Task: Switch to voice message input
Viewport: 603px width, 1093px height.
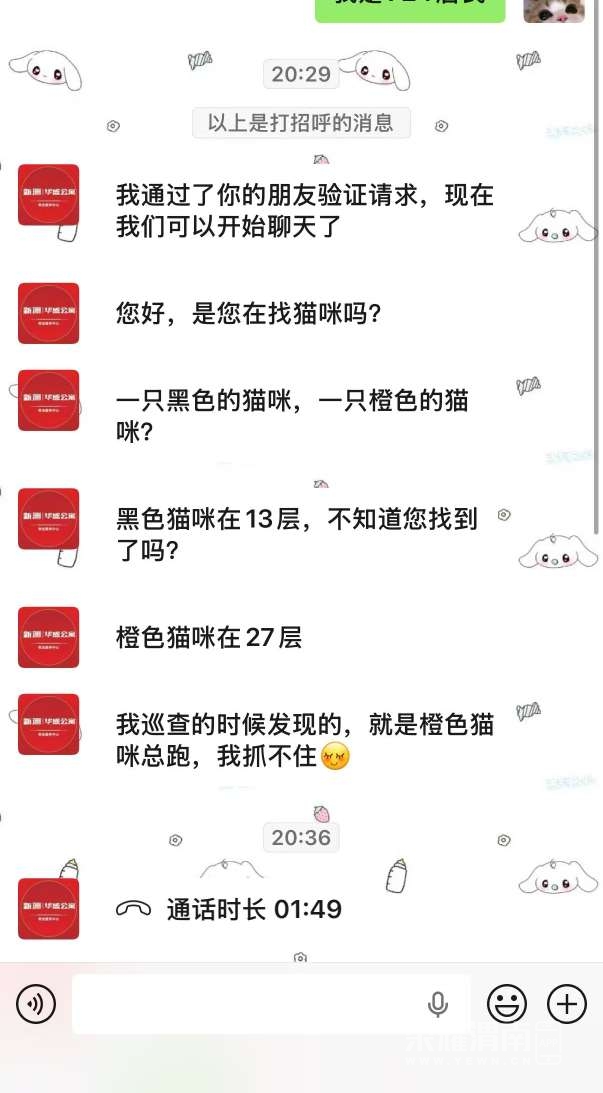Action: click(x=36, y=1003)
